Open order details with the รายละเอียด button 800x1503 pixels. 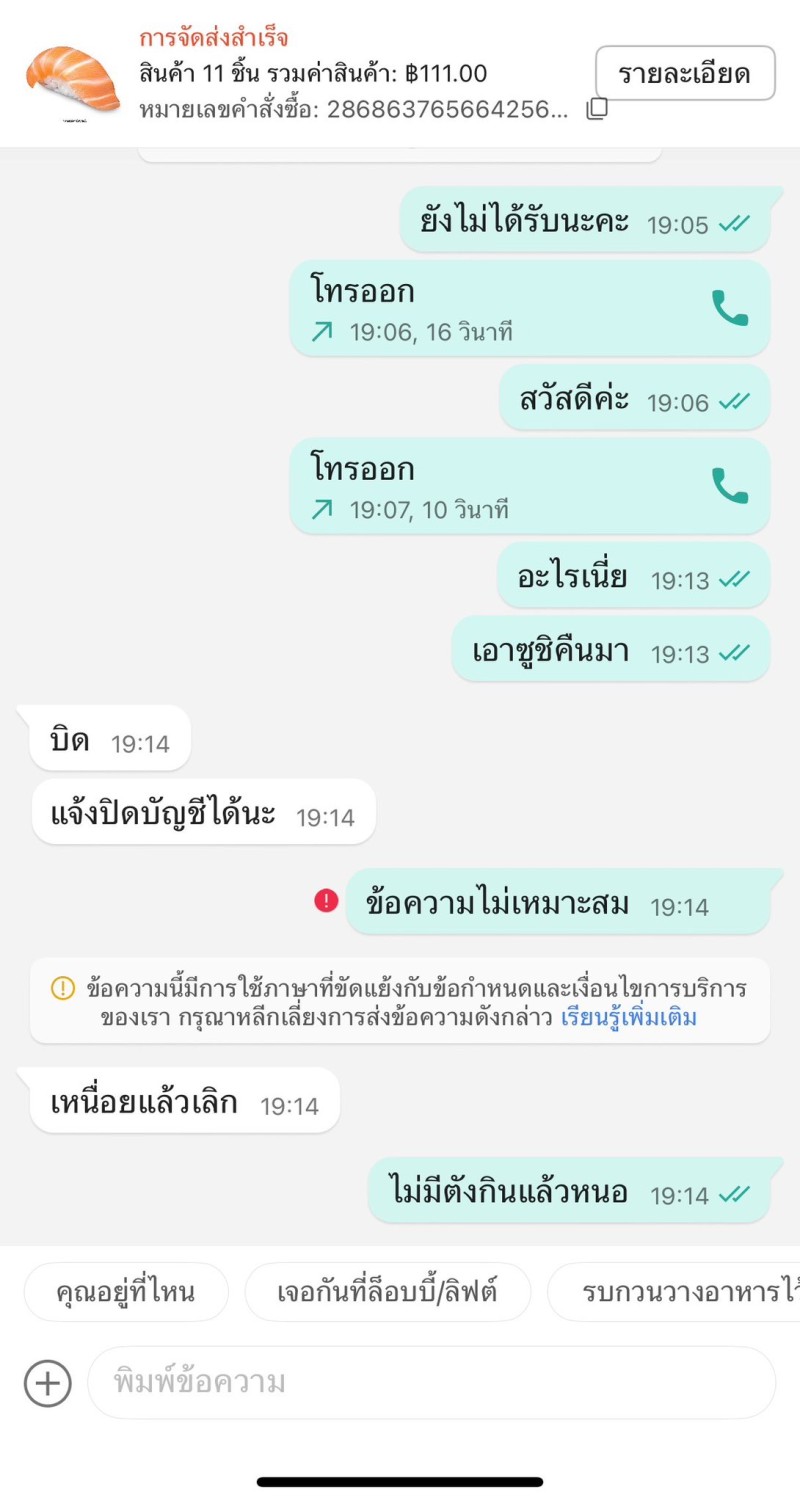pyautogui.click(x=685, y=73)
